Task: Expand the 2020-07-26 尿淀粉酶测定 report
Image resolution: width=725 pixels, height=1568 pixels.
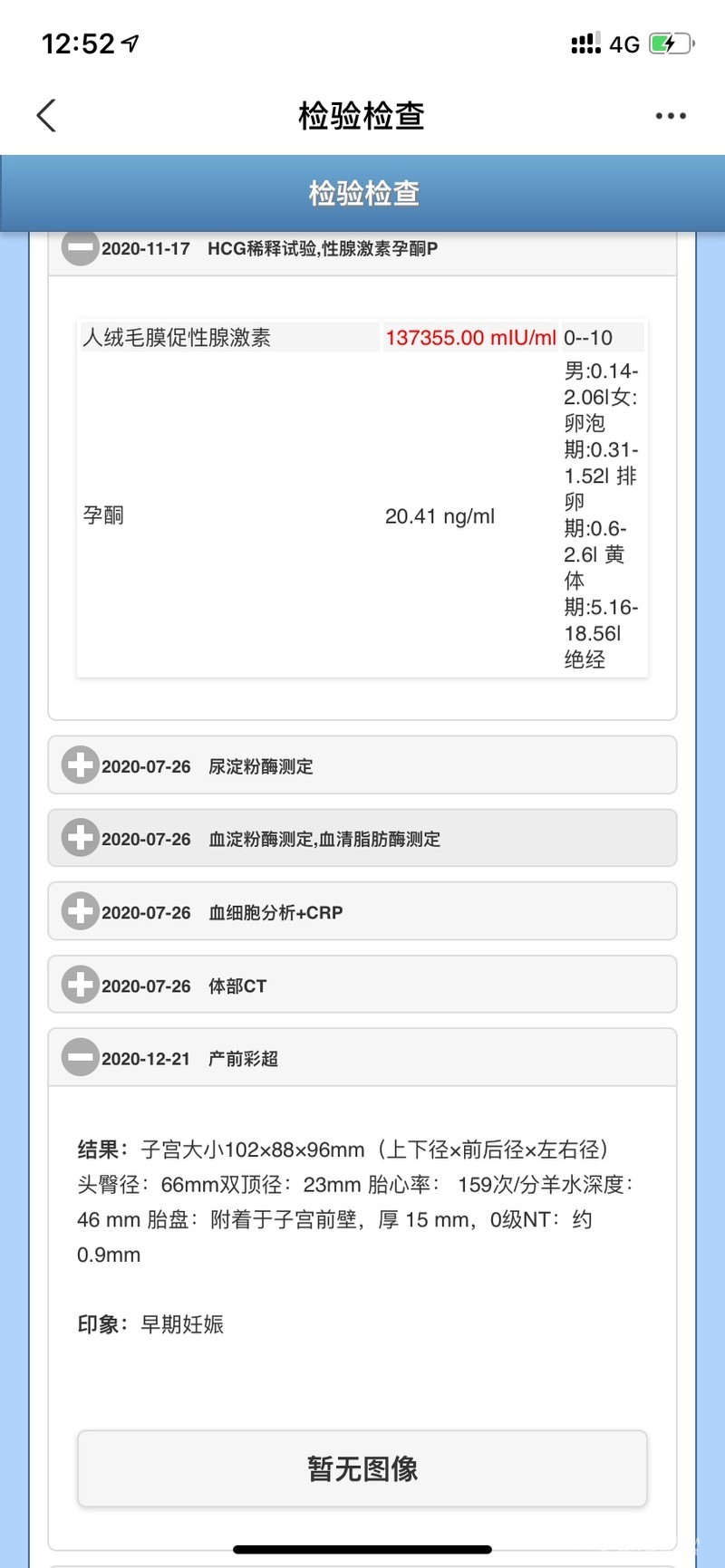Action: click(80, 765)
